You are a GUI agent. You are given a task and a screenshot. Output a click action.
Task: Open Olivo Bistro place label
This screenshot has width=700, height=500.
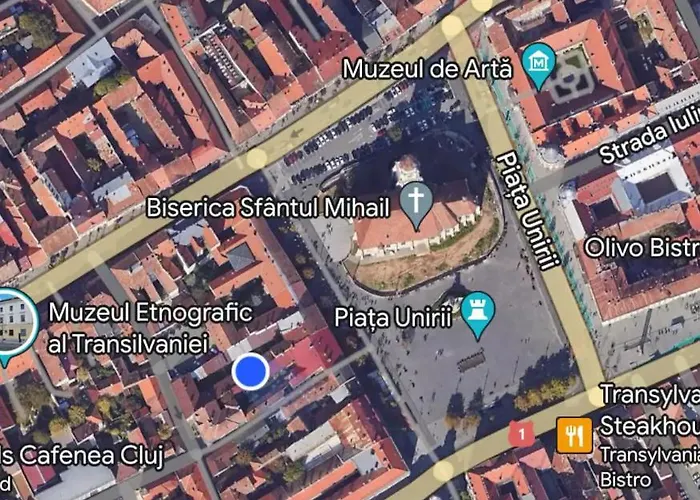641,246
